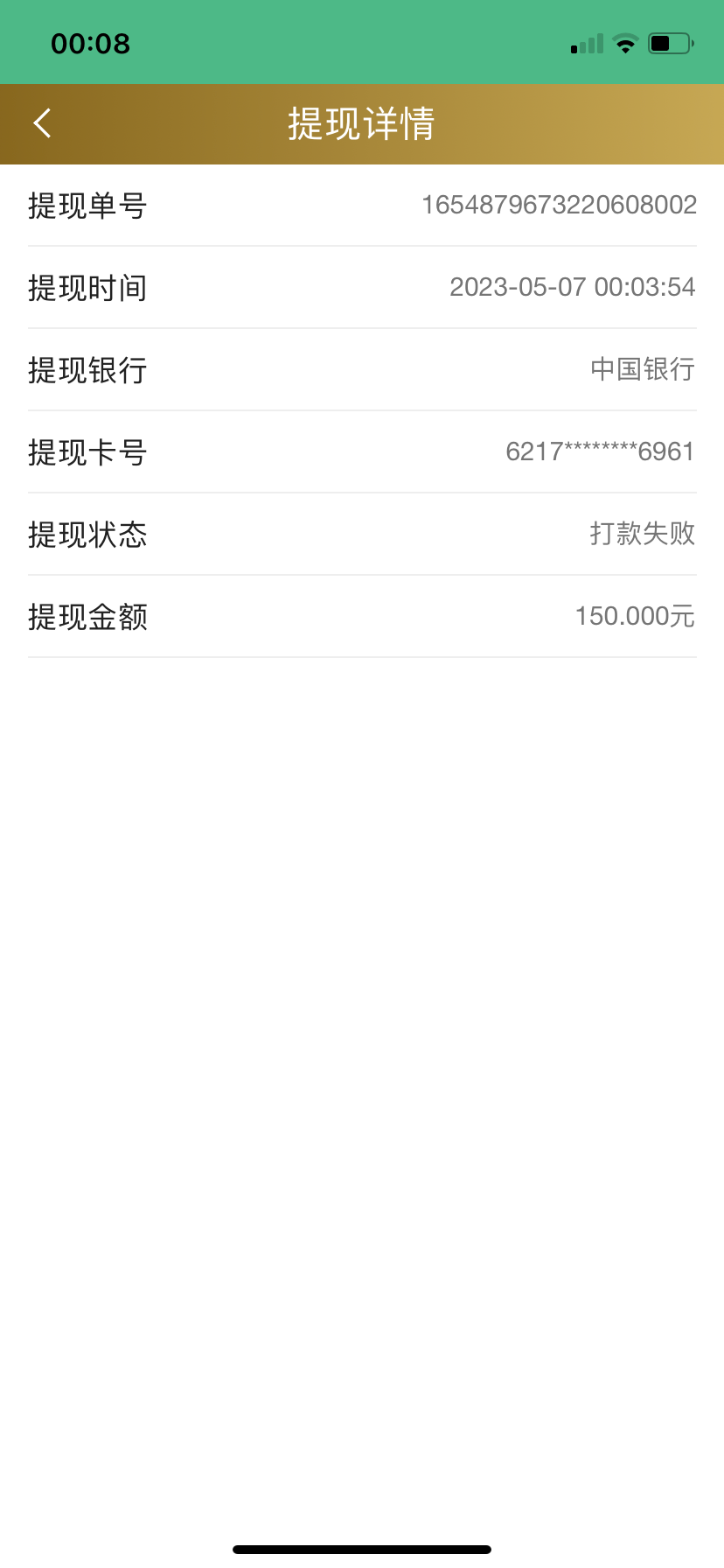Click the Wi-Fi icon in status bar
The image size is (724, 1568).
[624, 42]
